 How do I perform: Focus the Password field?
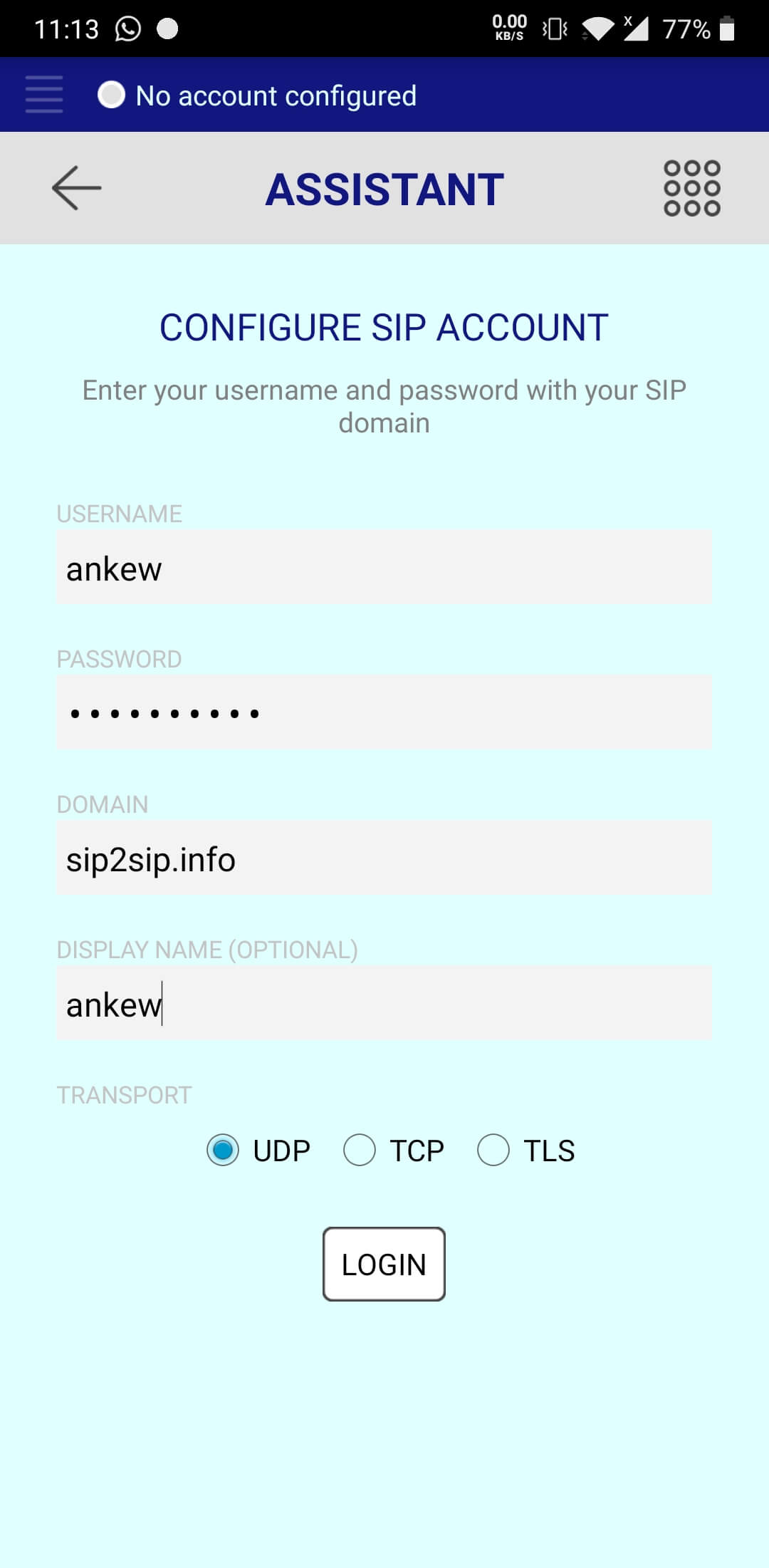pos(384,712)
